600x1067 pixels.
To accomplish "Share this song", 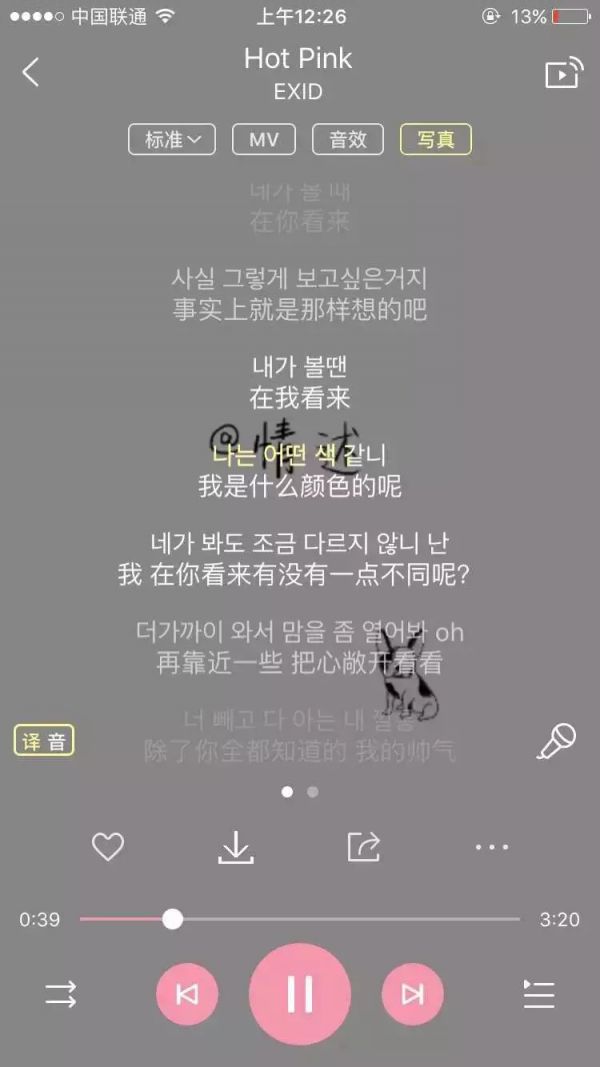I will coord(364,847).
